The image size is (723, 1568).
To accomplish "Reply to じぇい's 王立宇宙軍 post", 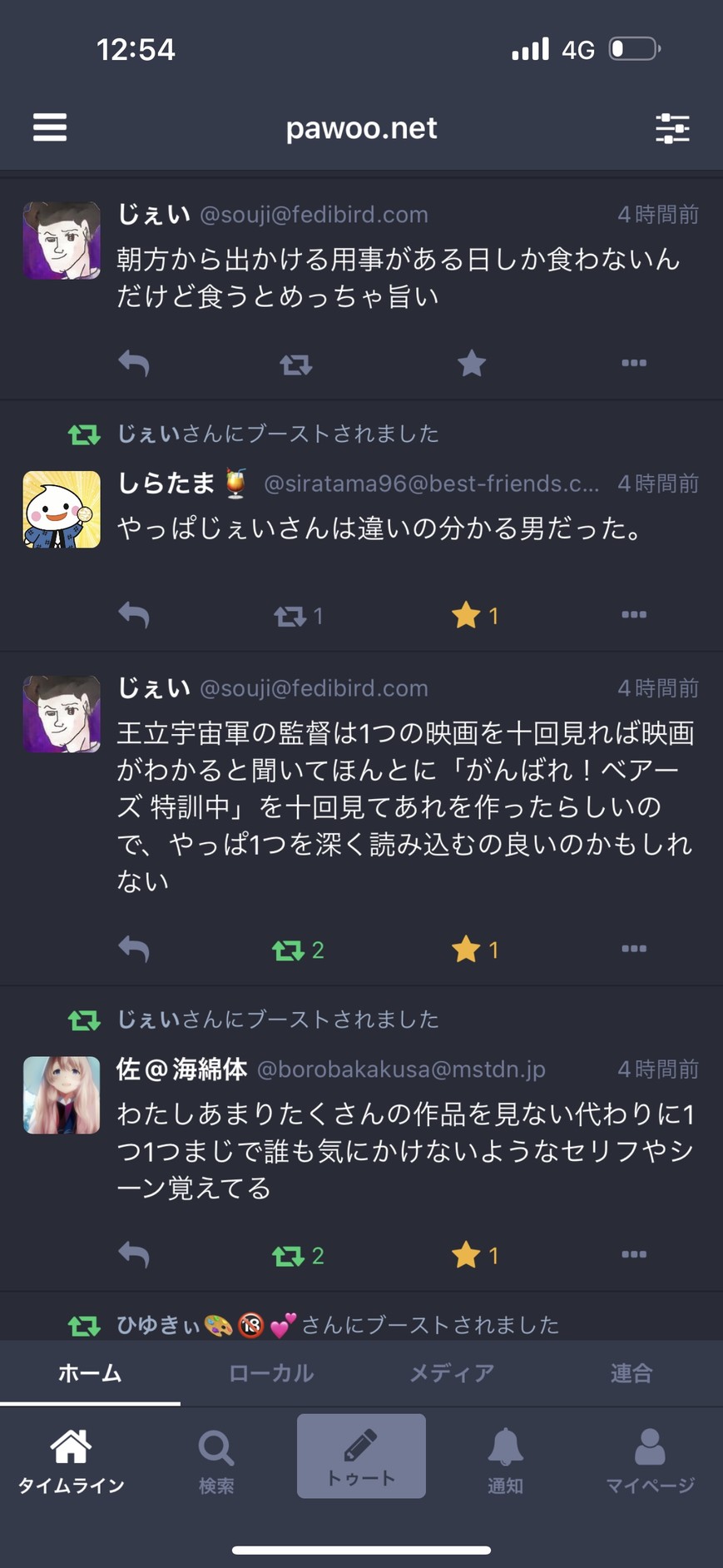I will pyautogui.click(x=134, y=949).
